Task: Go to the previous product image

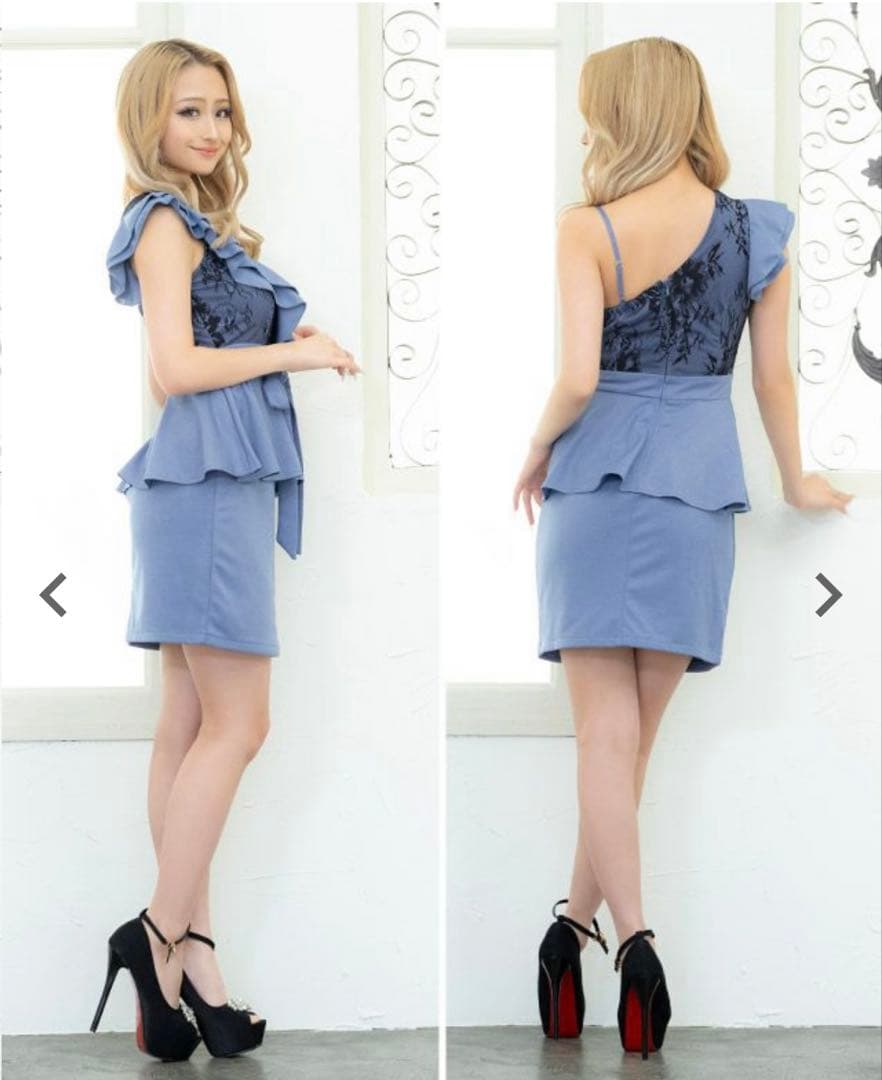Action: pyautogui.click(x=53, y=595)
